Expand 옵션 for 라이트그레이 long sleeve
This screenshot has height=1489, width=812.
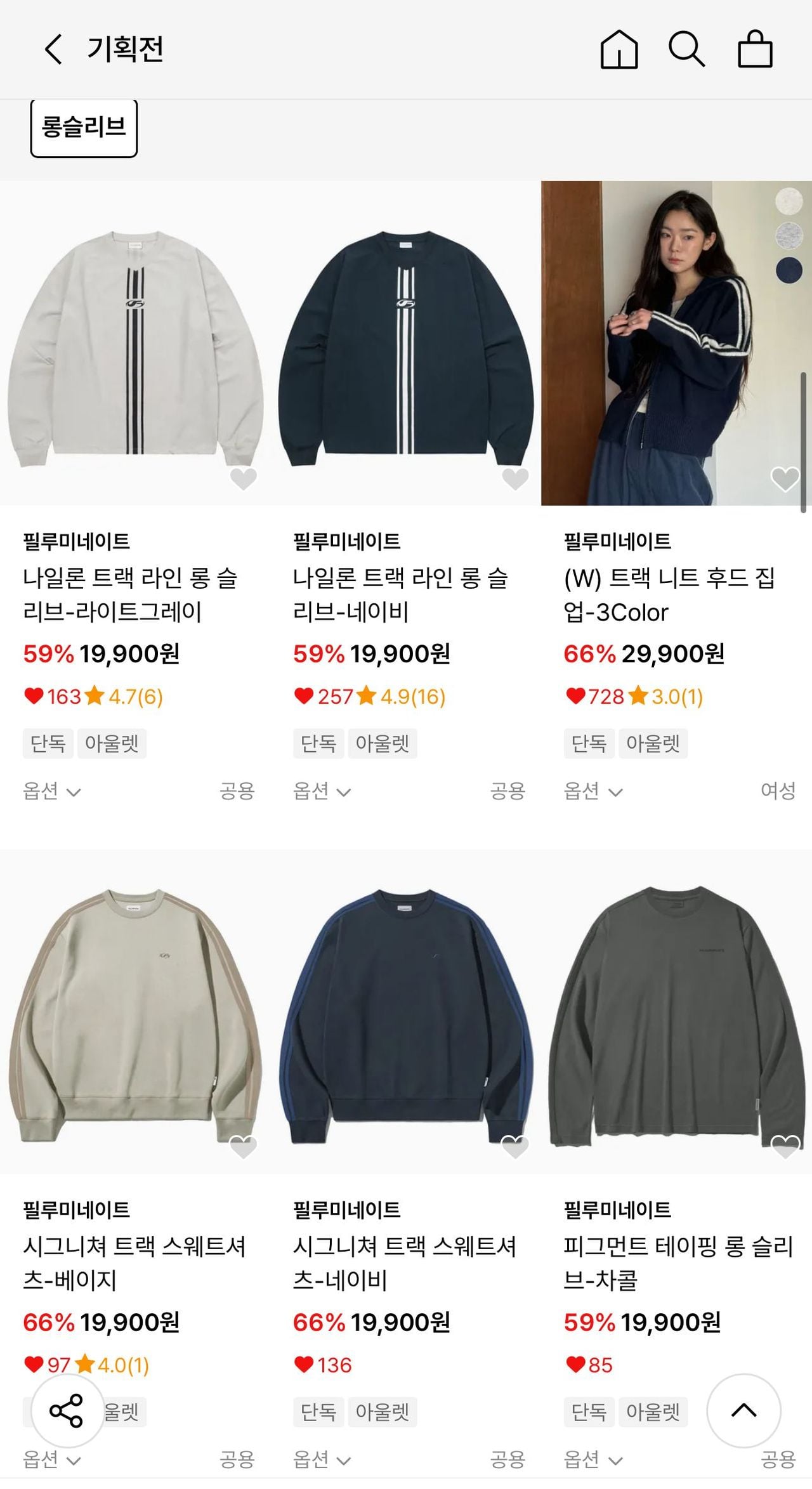pyautogui.click(x=51, y=791)
